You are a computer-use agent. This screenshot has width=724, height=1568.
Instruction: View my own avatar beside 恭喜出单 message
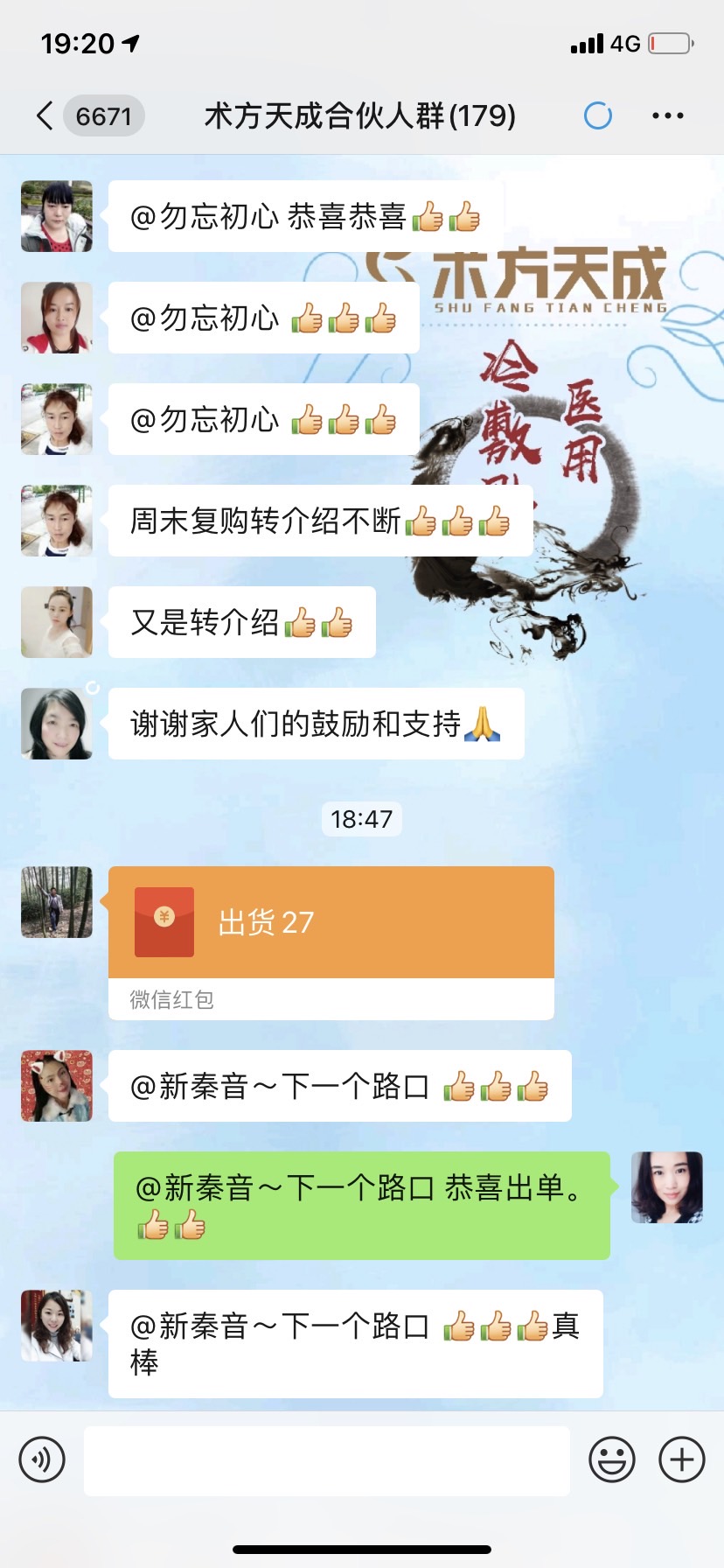667,1187
